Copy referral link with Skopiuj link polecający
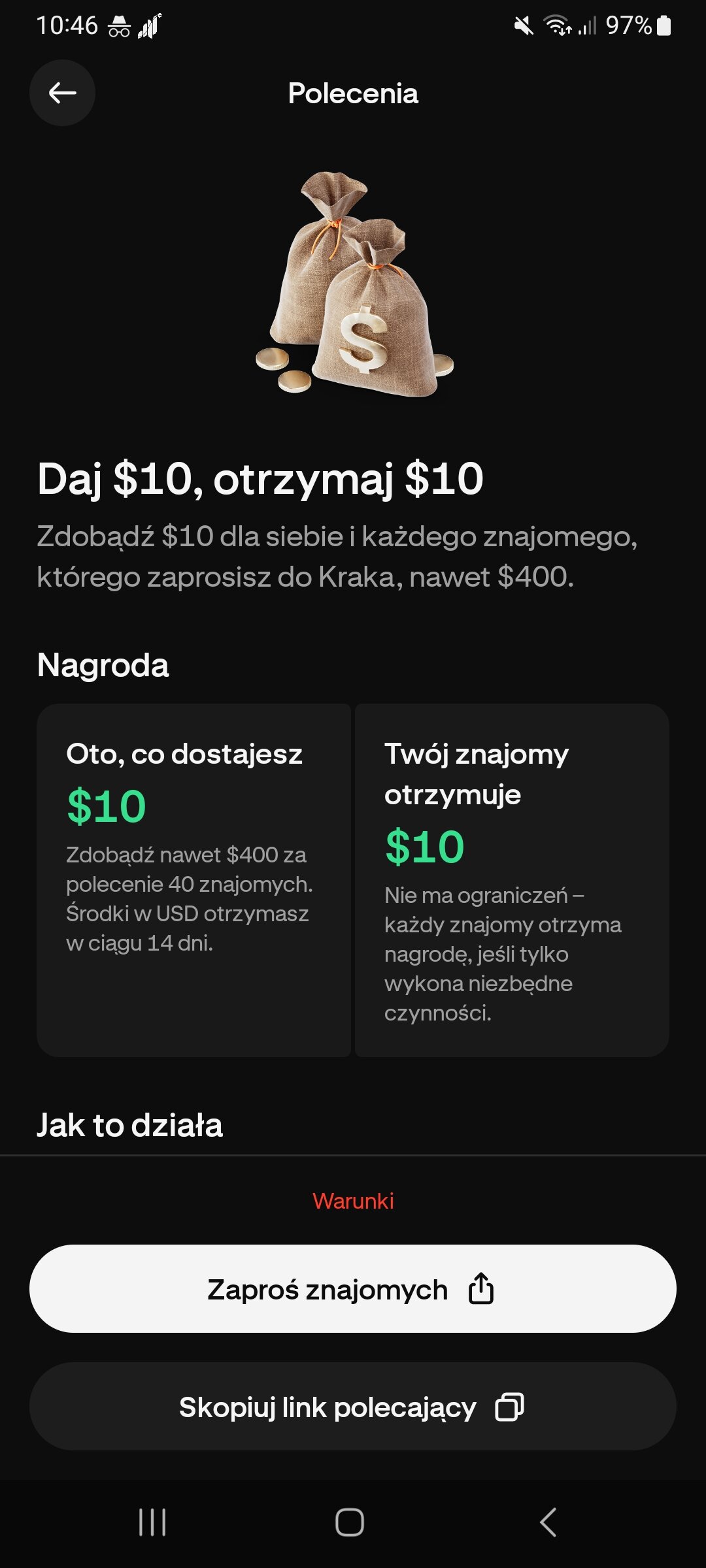Viewport: 706px width, 1568px height. pos(353,1407)
